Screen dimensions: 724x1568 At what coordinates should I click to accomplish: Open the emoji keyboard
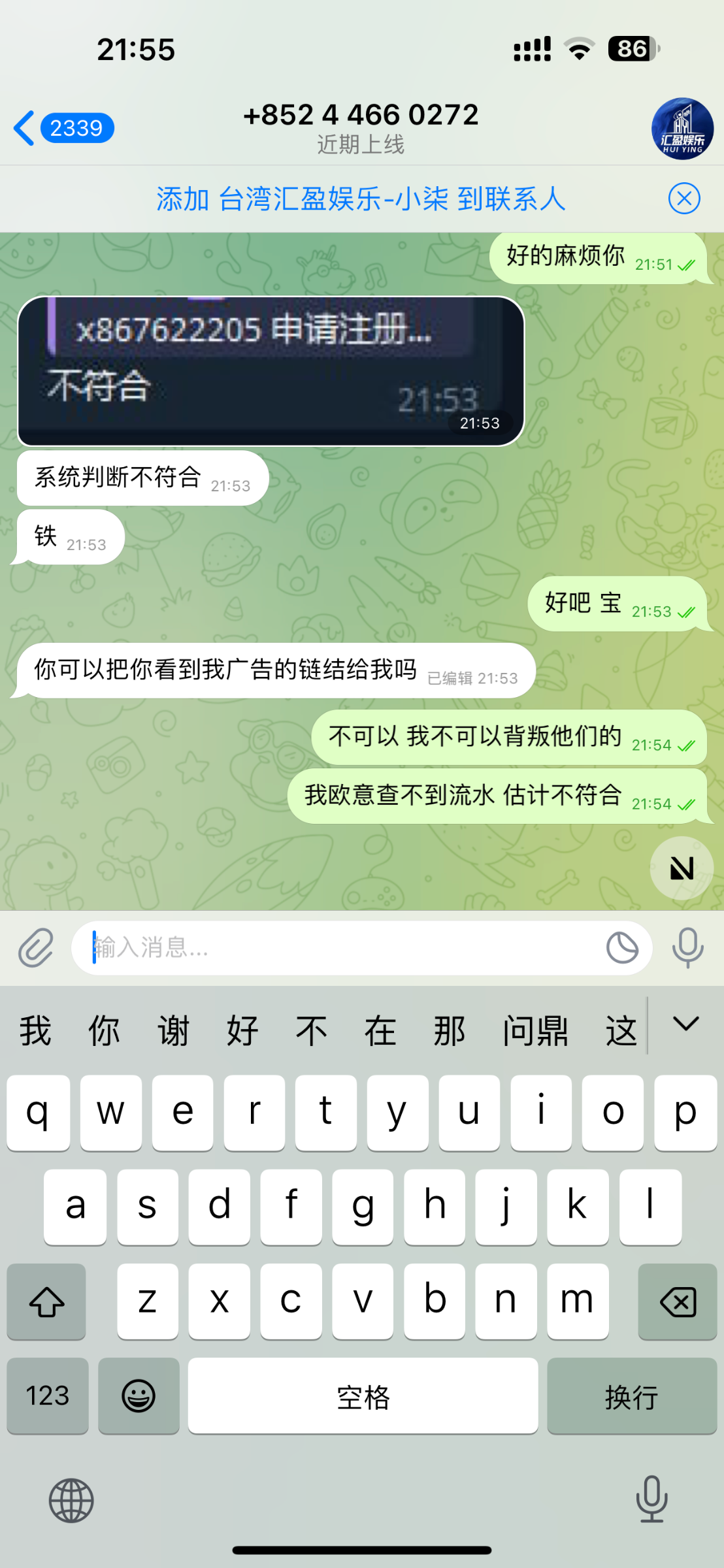tap(139, 1396)
